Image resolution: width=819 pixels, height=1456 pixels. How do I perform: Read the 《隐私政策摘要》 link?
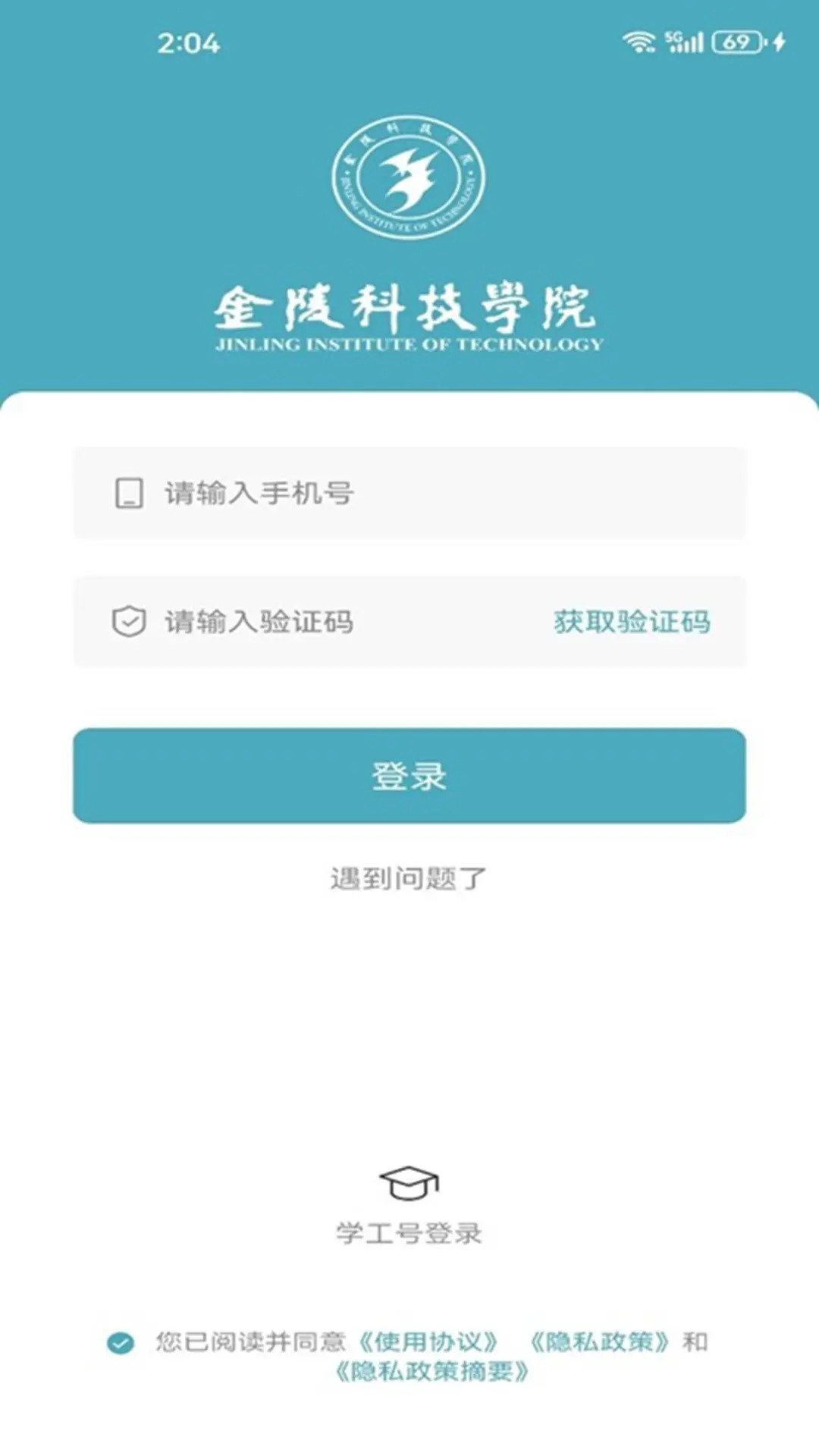tap(431, 1372)
